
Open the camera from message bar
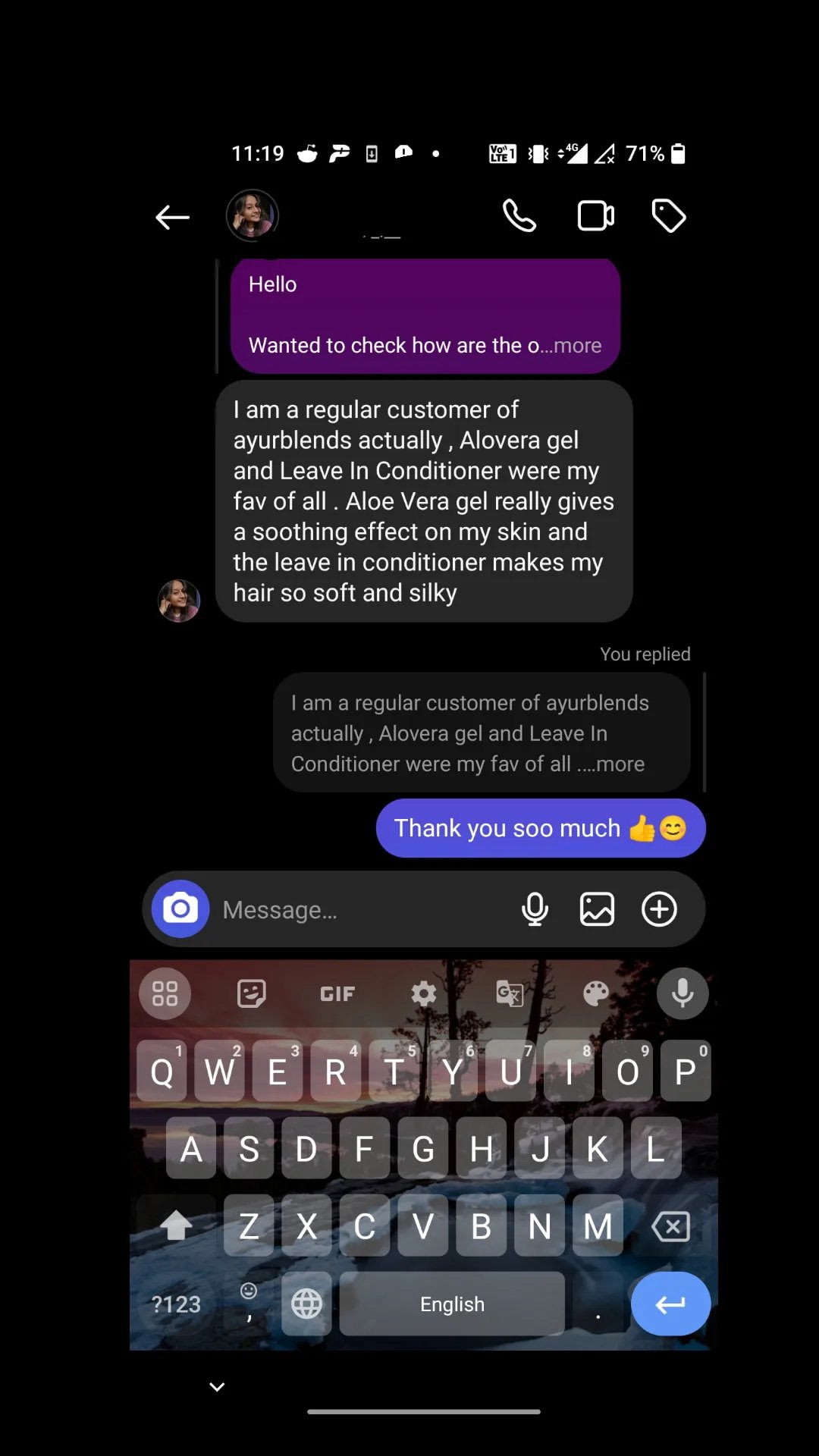180,908
